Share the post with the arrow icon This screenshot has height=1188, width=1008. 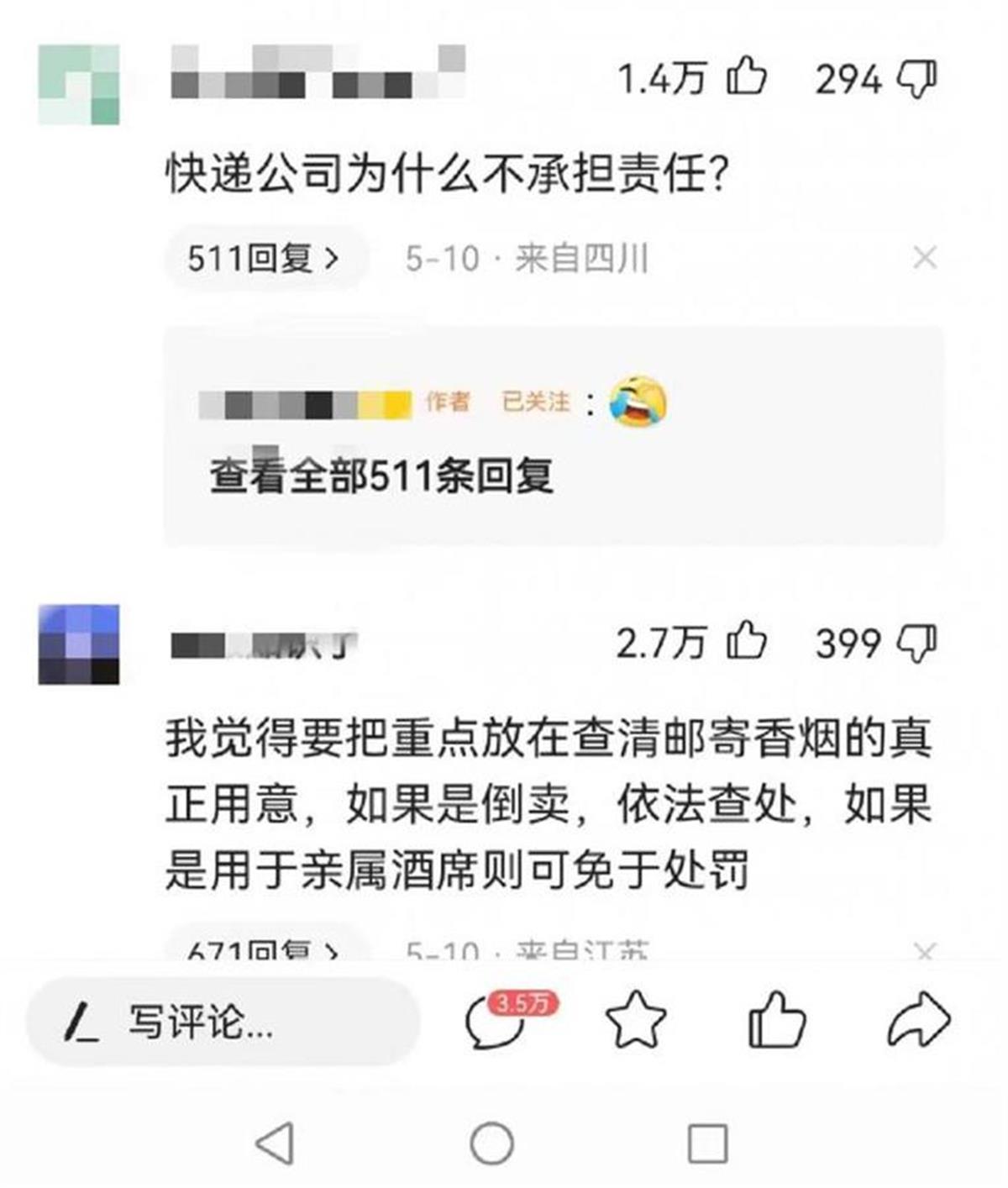[918, 1021]
